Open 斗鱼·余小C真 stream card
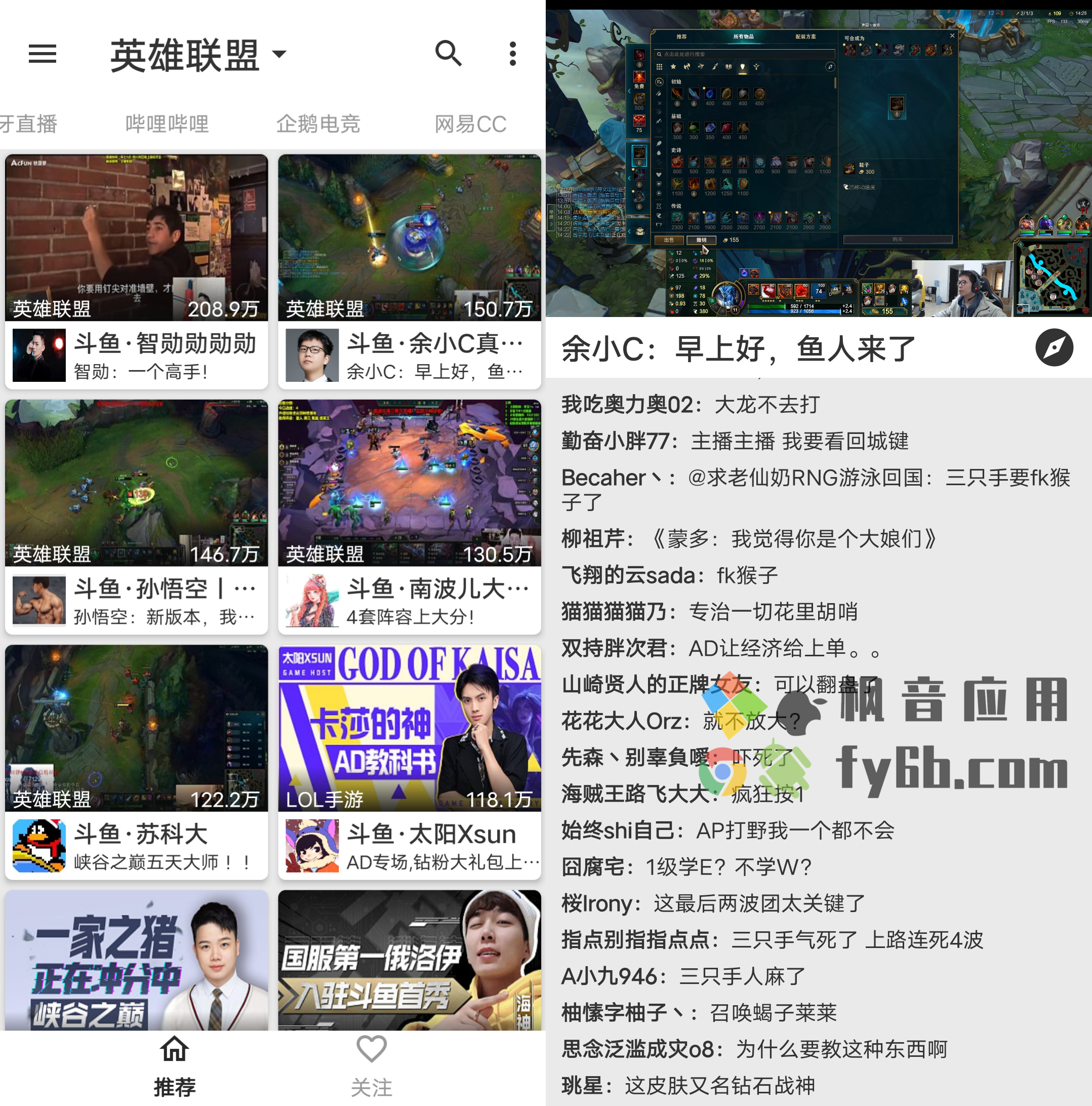This screenshot has height=1106, width=1092. tap(409, 271)
